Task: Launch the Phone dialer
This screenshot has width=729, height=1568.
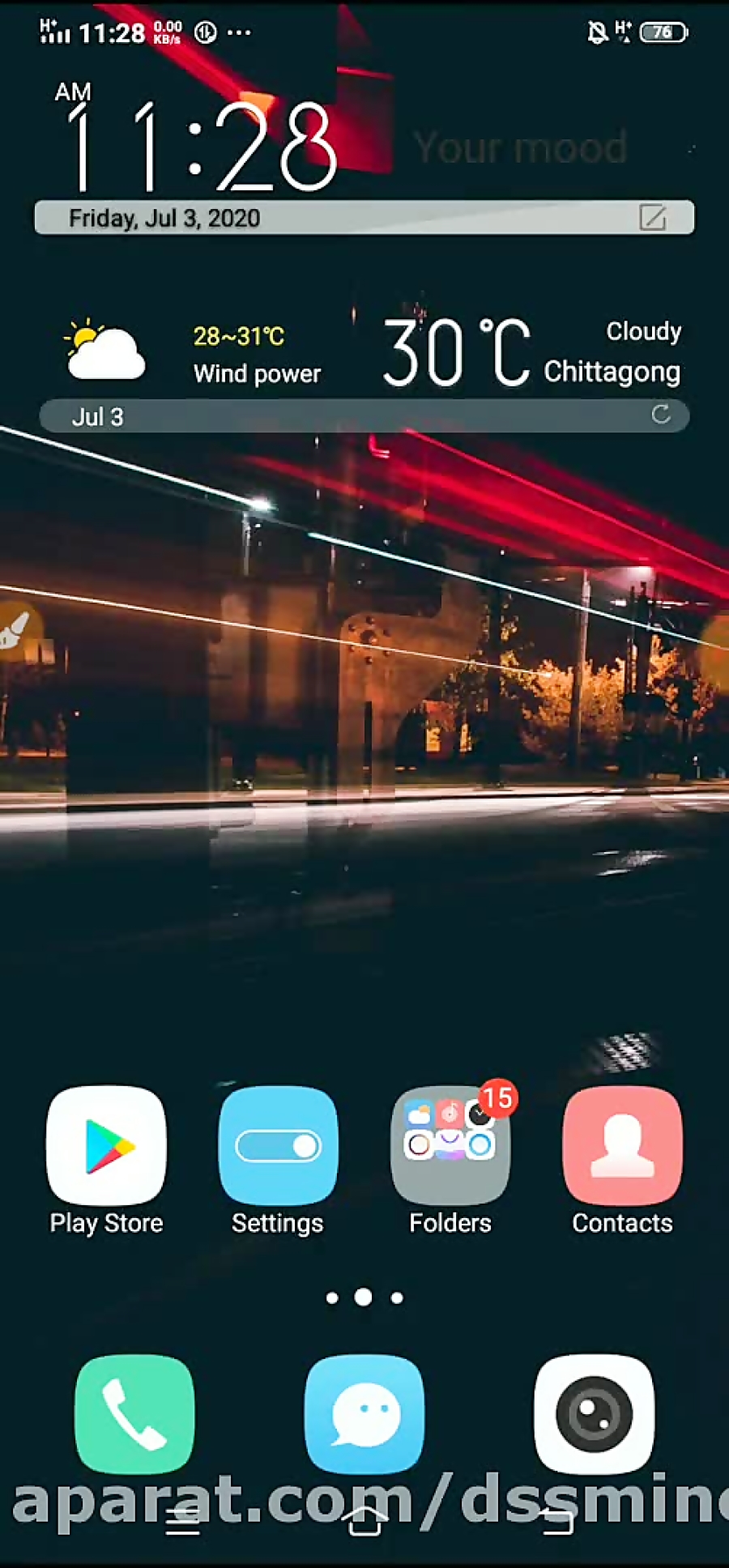Action: (x=134, y=1413)
